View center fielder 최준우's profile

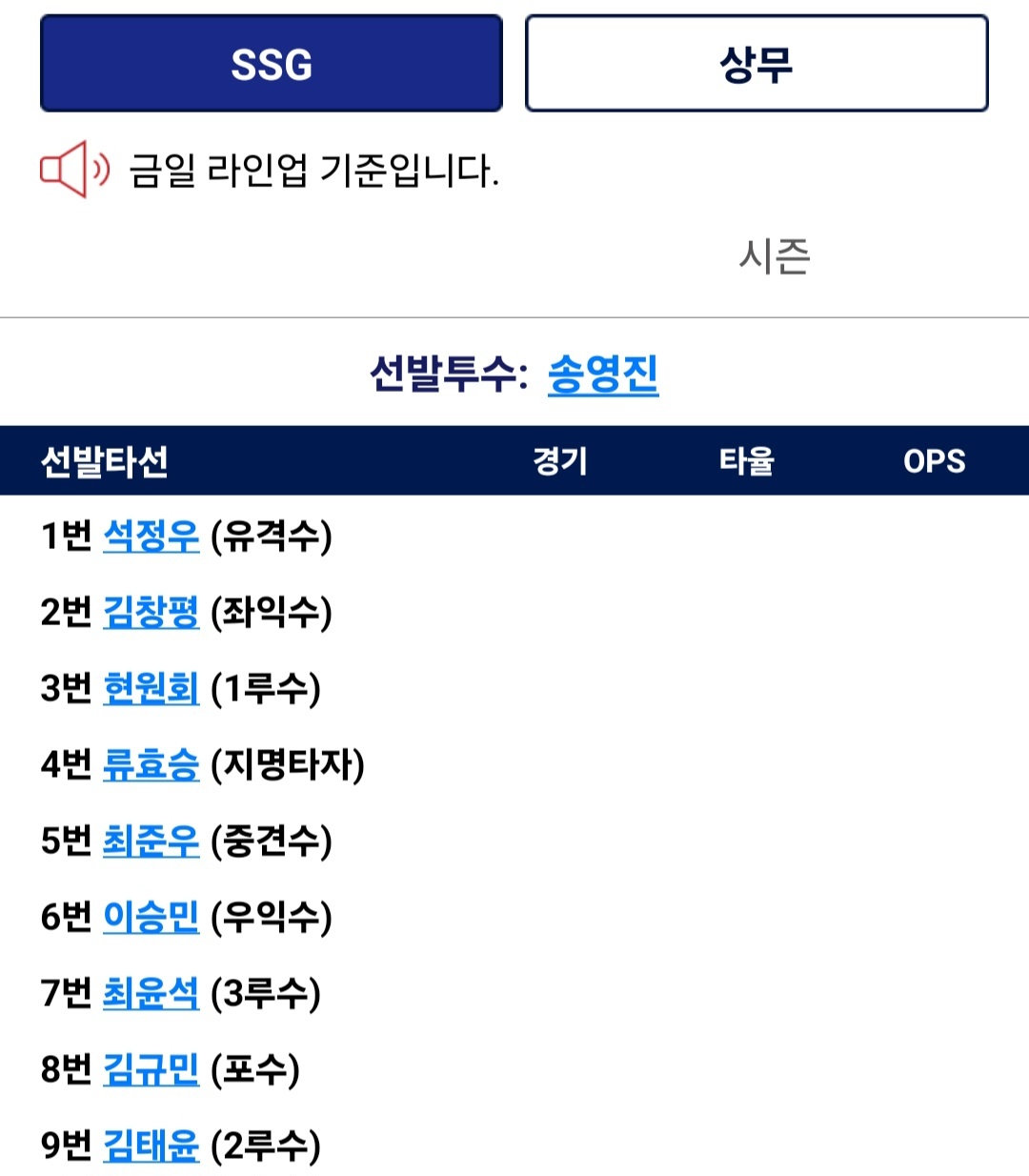pyautogui.click(x=151, y=841)
